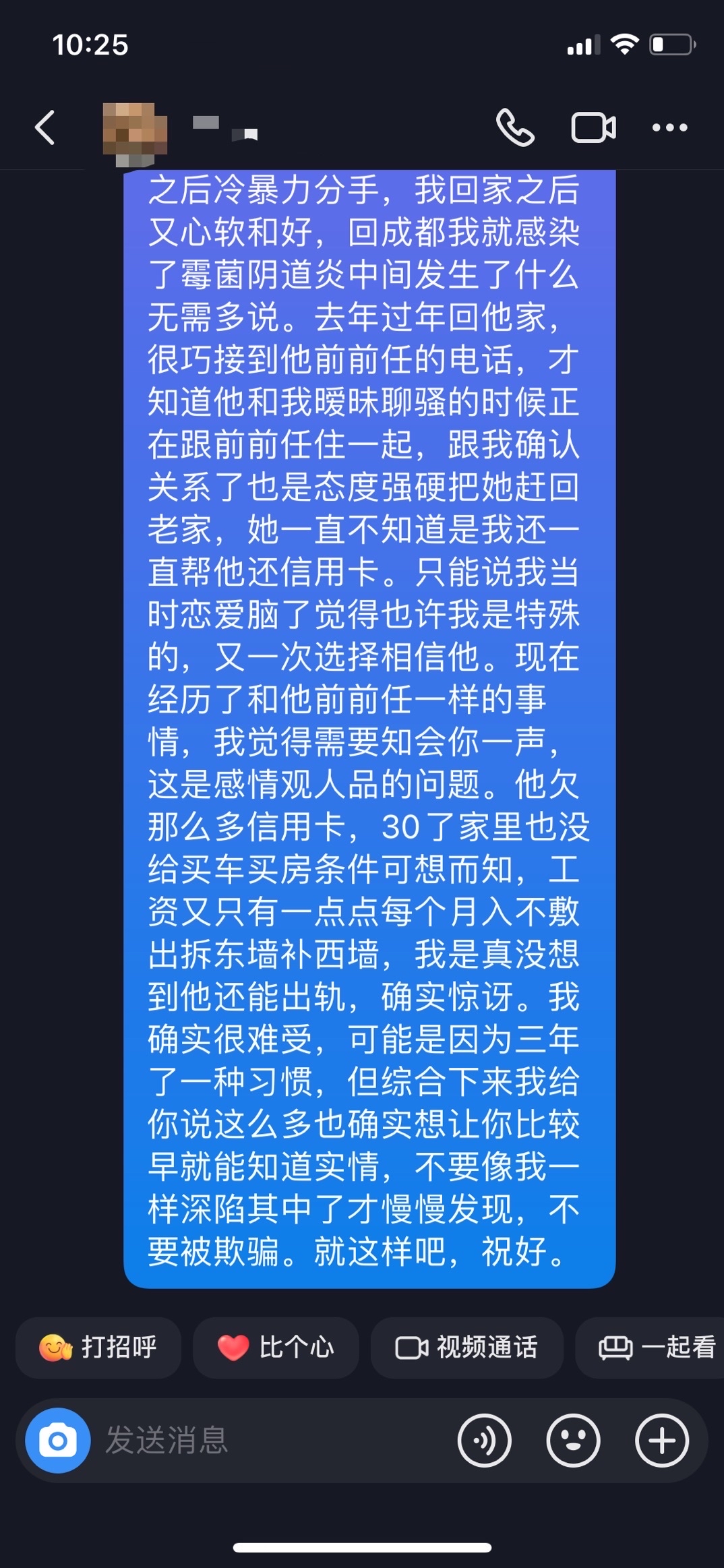Image resolution: width=724 pixels, height=1568 pixels.
Task: Send a 比个心 heart gesture
Action: tap(276, 1348)
